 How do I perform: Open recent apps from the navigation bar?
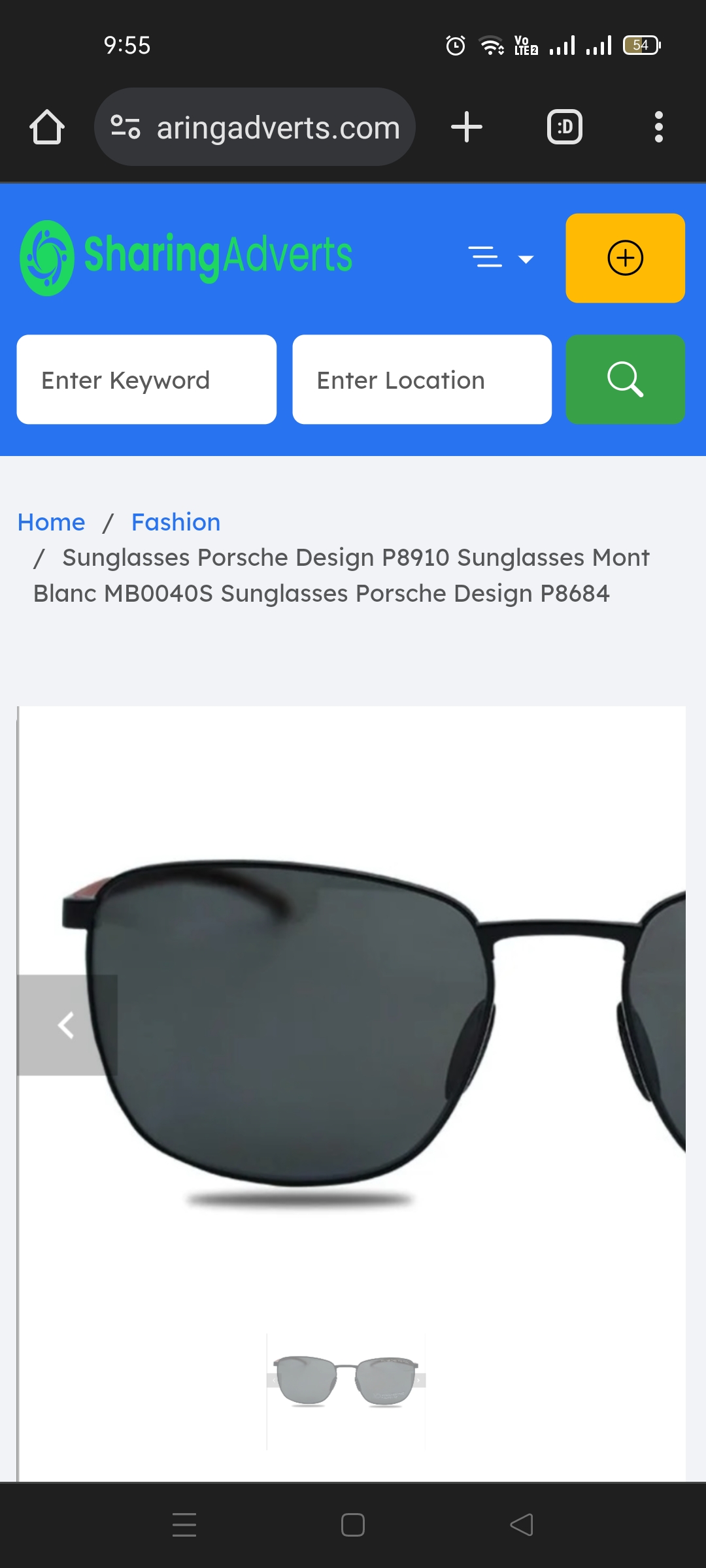pyautogui.click(x=184, y=1525)
